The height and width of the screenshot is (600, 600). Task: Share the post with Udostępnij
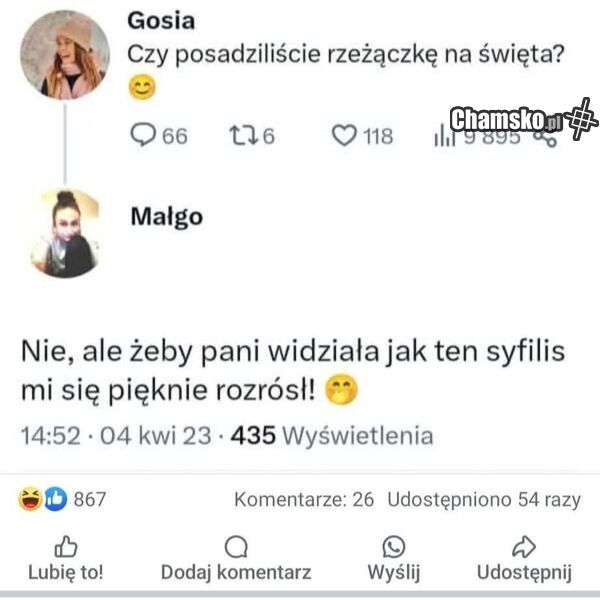coord(523,558)
